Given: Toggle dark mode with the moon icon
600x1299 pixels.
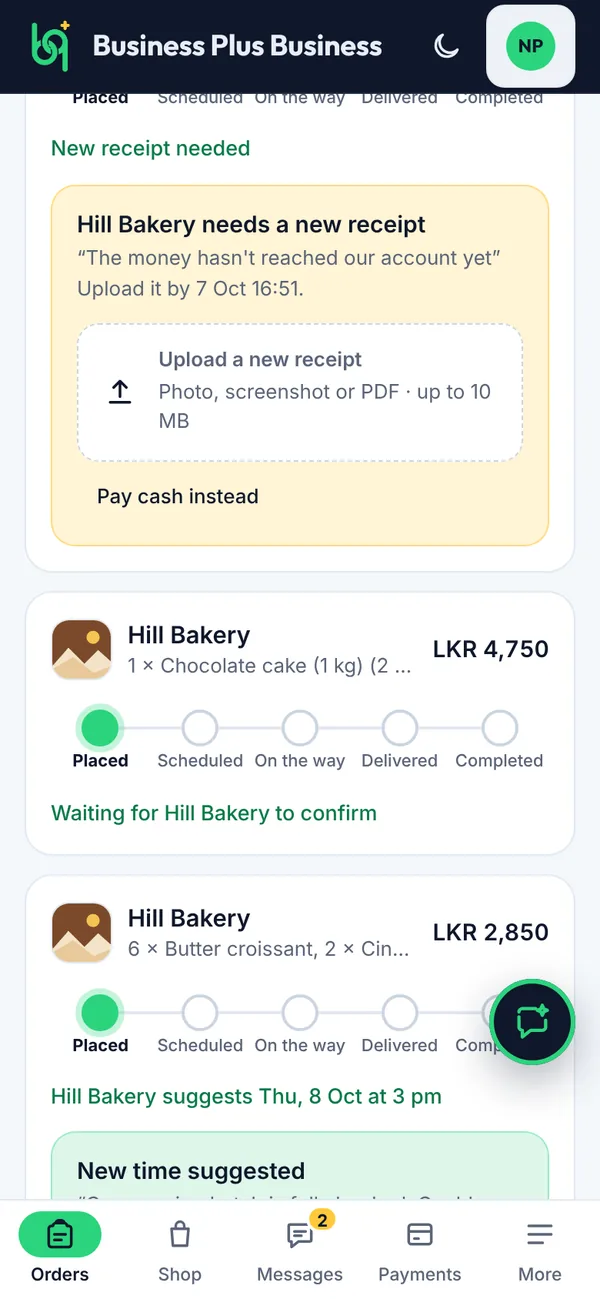Looking at the screenshot, I should [447, 46].
